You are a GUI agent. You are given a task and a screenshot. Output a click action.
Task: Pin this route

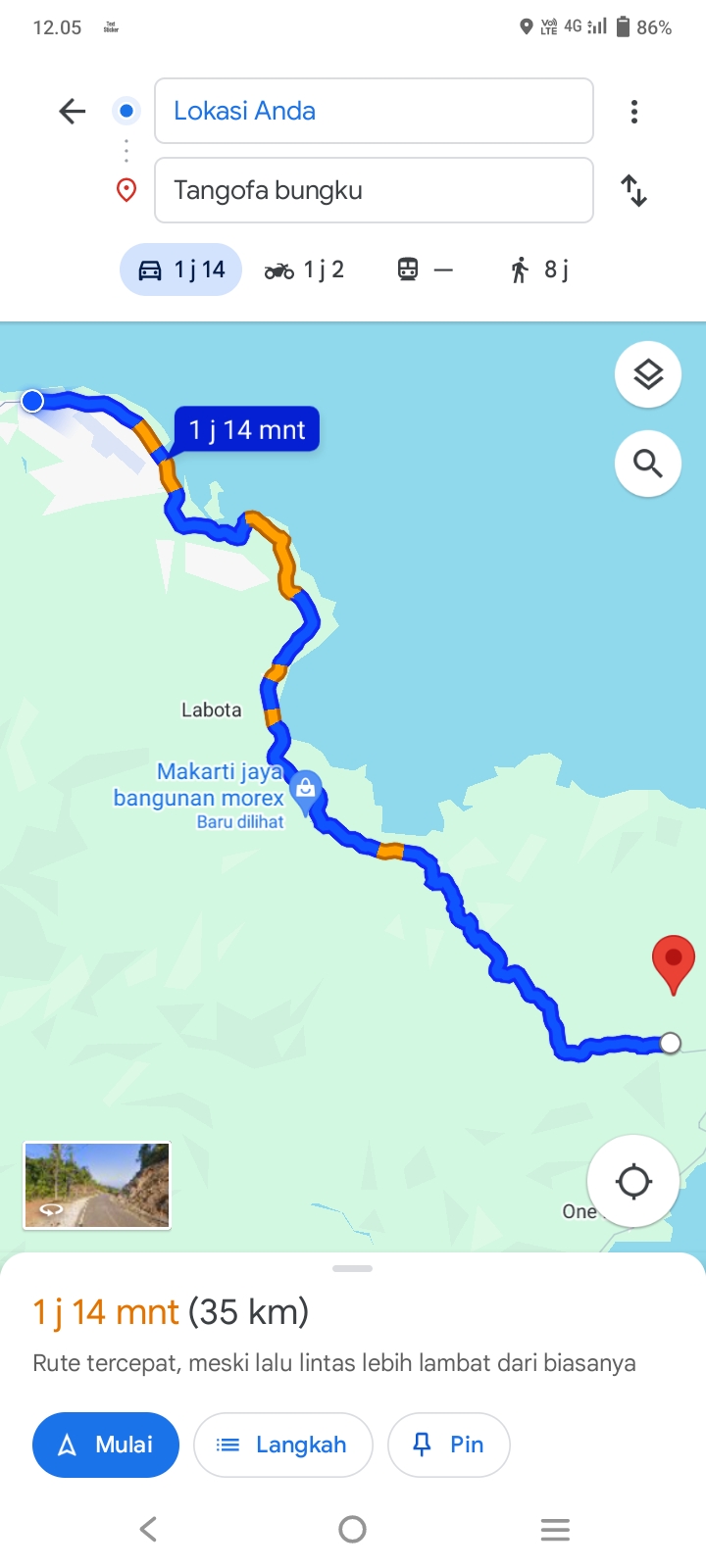point(449,1445)
